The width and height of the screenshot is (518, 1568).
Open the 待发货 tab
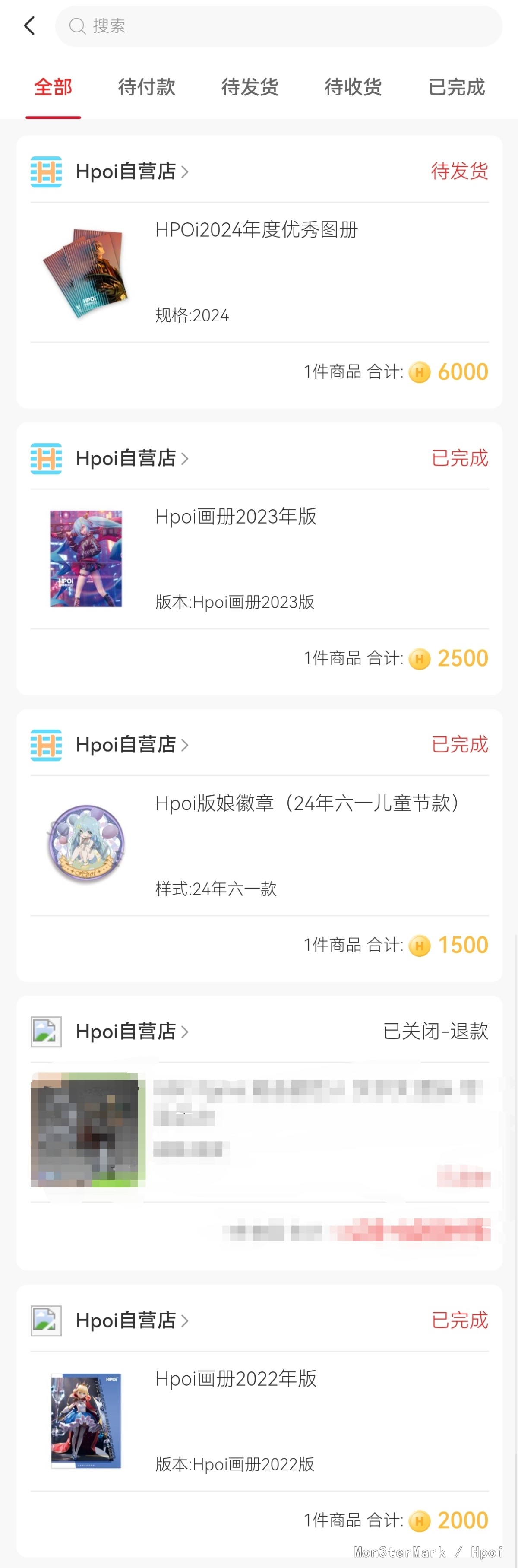[249, 87]
